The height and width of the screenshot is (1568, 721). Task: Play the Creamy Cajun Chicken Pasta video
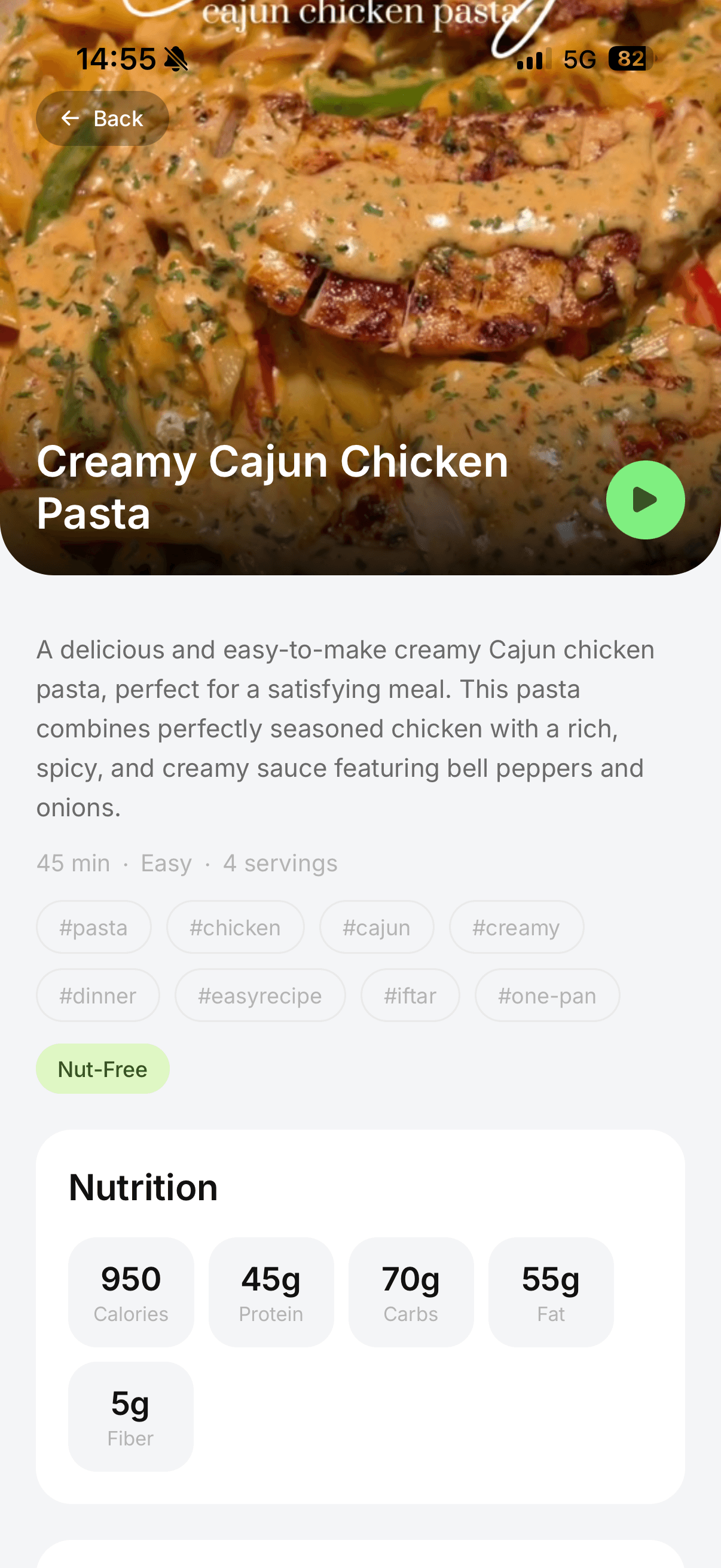(x=645, y=500)
